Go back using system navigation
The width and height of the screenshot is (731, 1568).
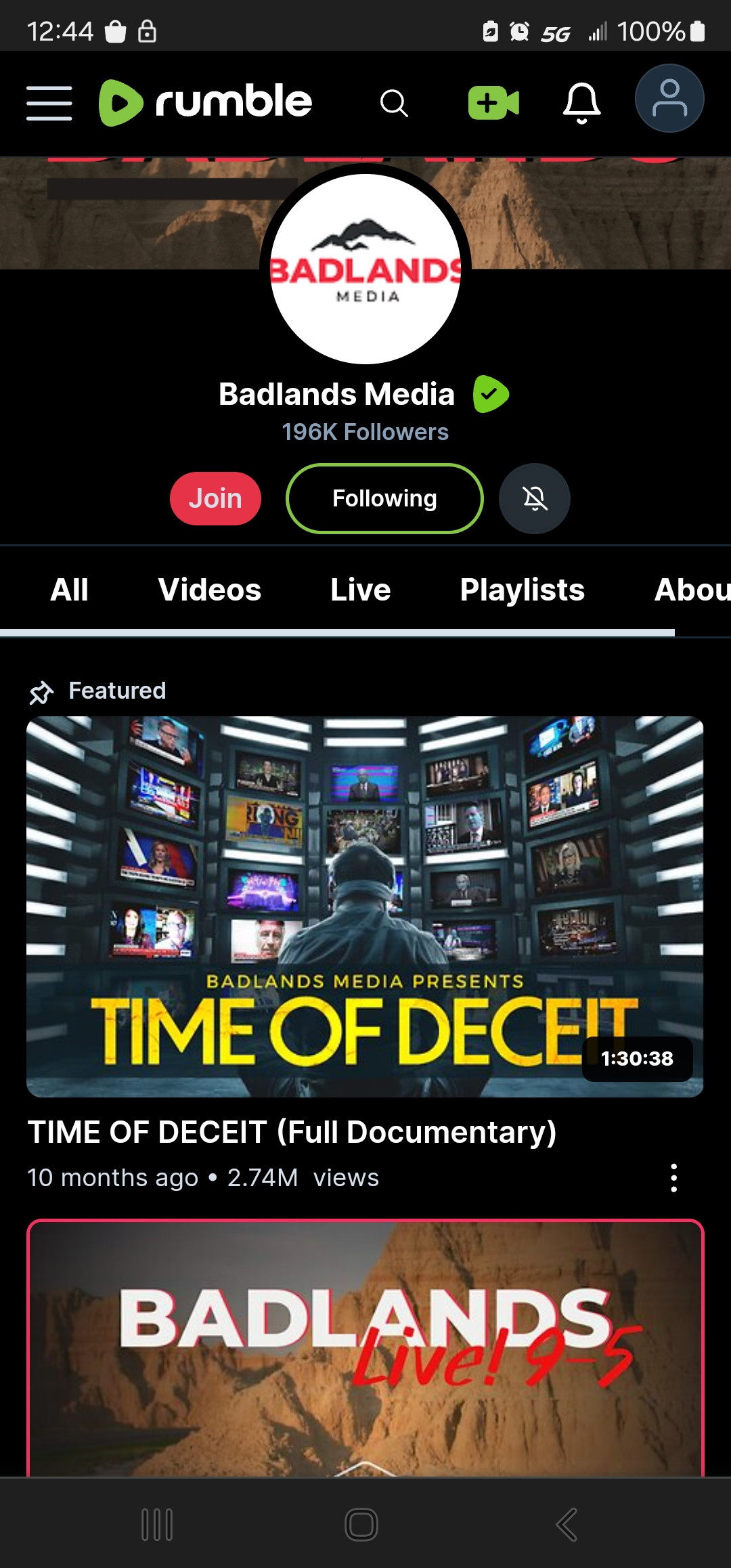tap(566, 1525)
